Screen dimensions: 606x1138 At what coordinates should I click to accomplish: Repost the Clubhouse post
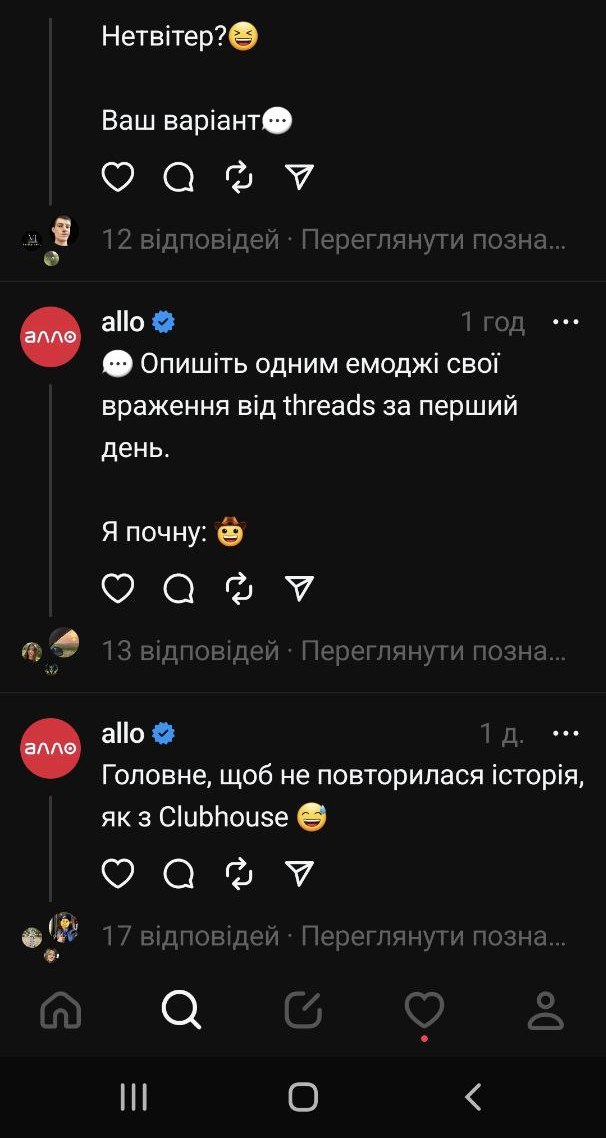click(239, 874)
